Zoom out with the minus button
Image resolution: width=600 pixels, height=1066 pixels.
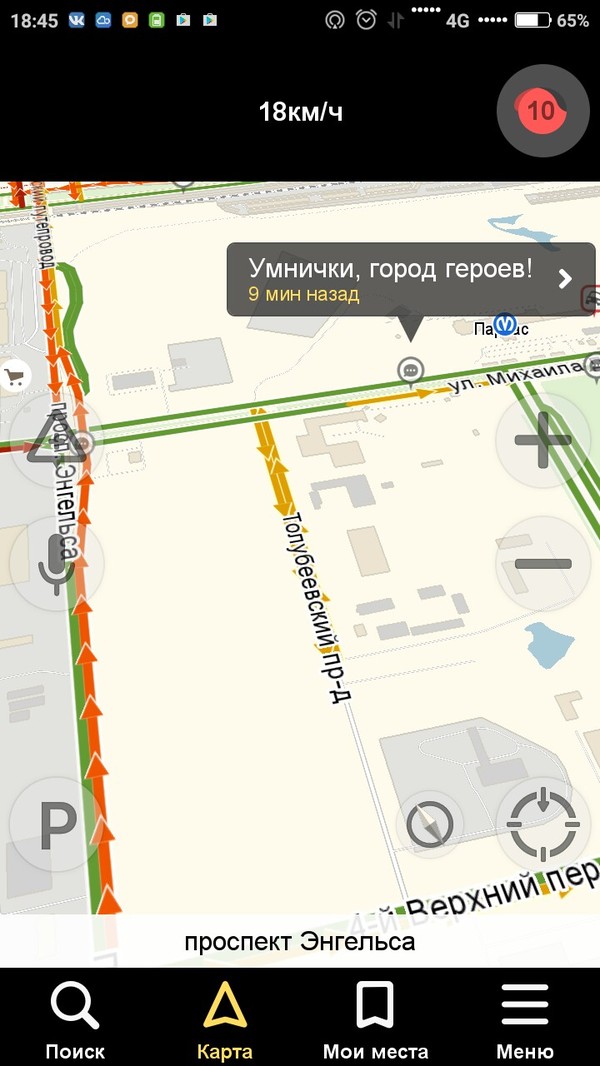click(x=543, y=563)
